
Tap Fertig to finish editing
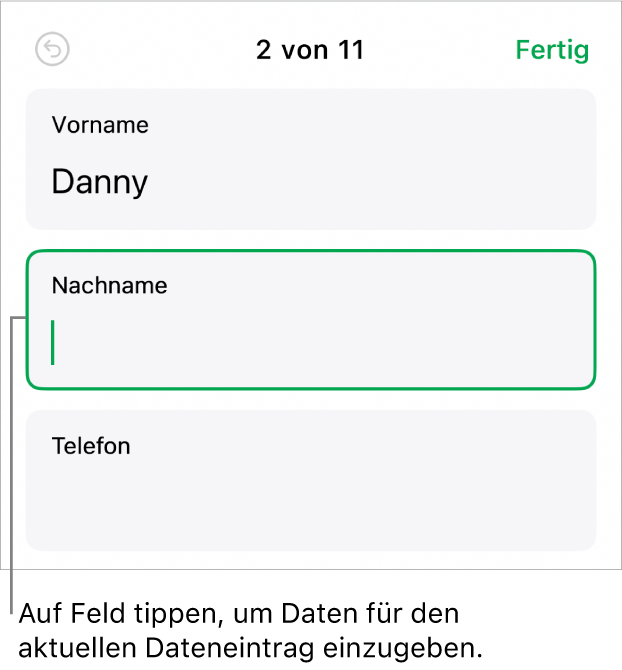(552, 50)
